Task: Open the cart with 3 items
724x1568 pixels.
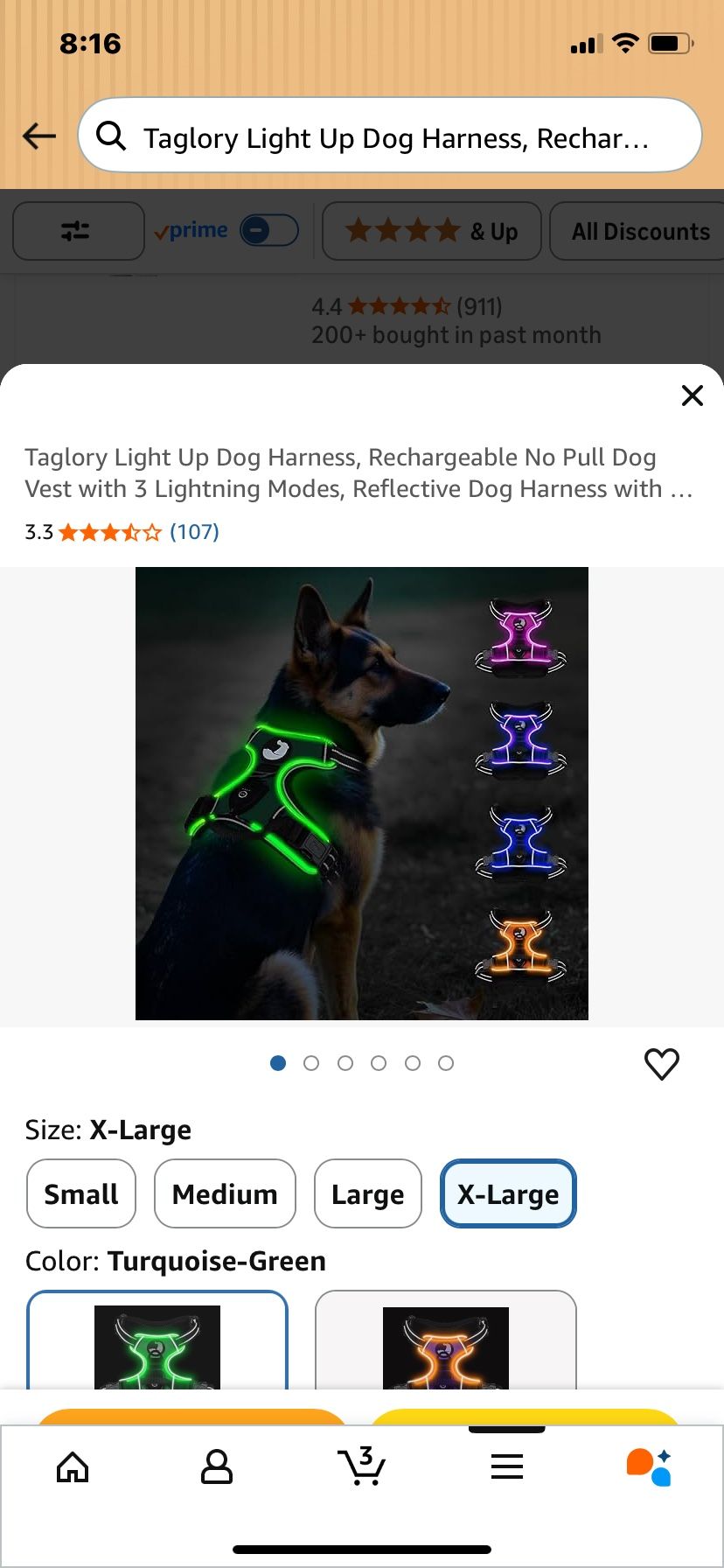Action: pyautogui.click(x=361, y=1466)
